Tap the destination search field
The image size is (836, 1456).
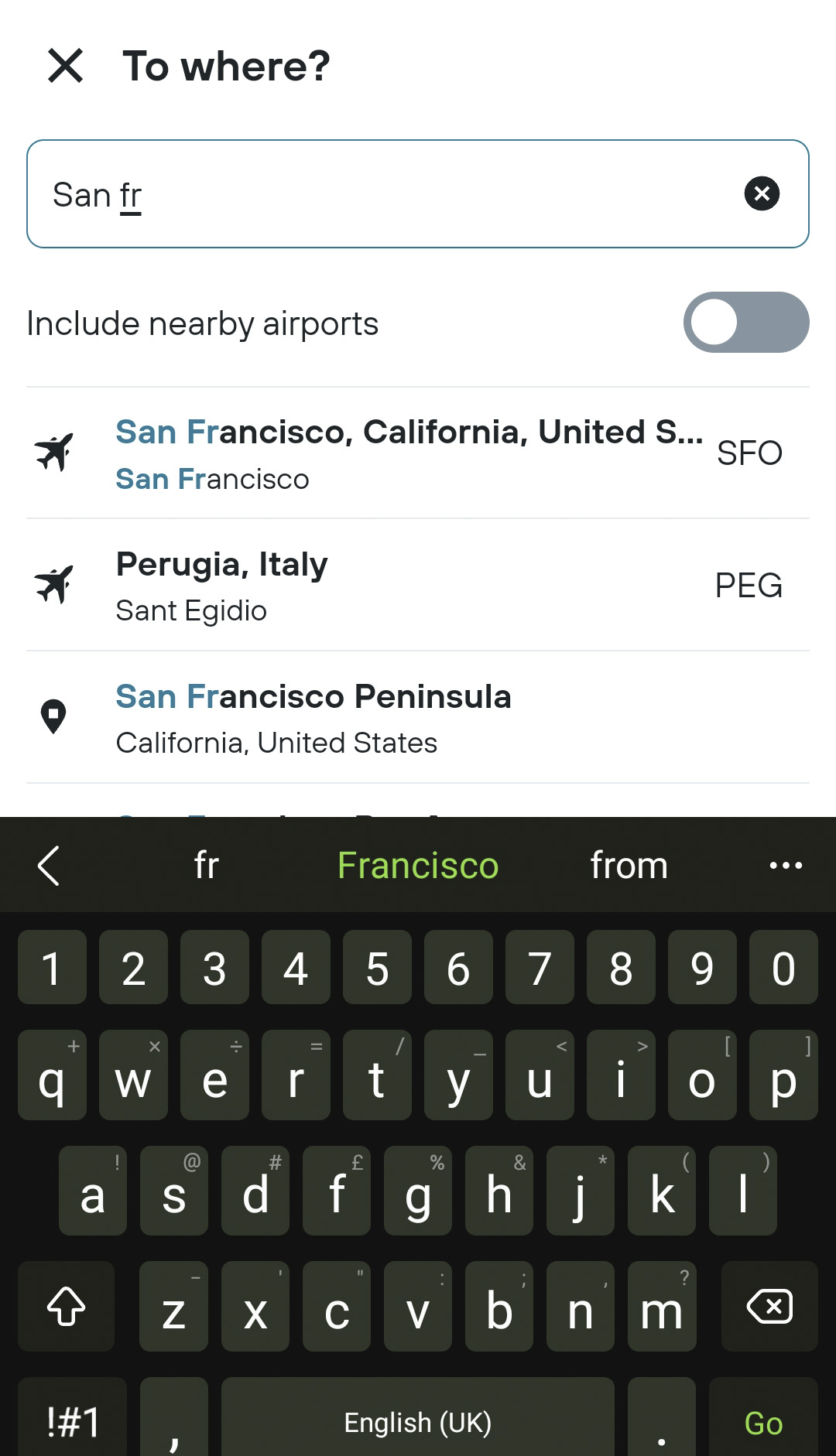point(418,194)
